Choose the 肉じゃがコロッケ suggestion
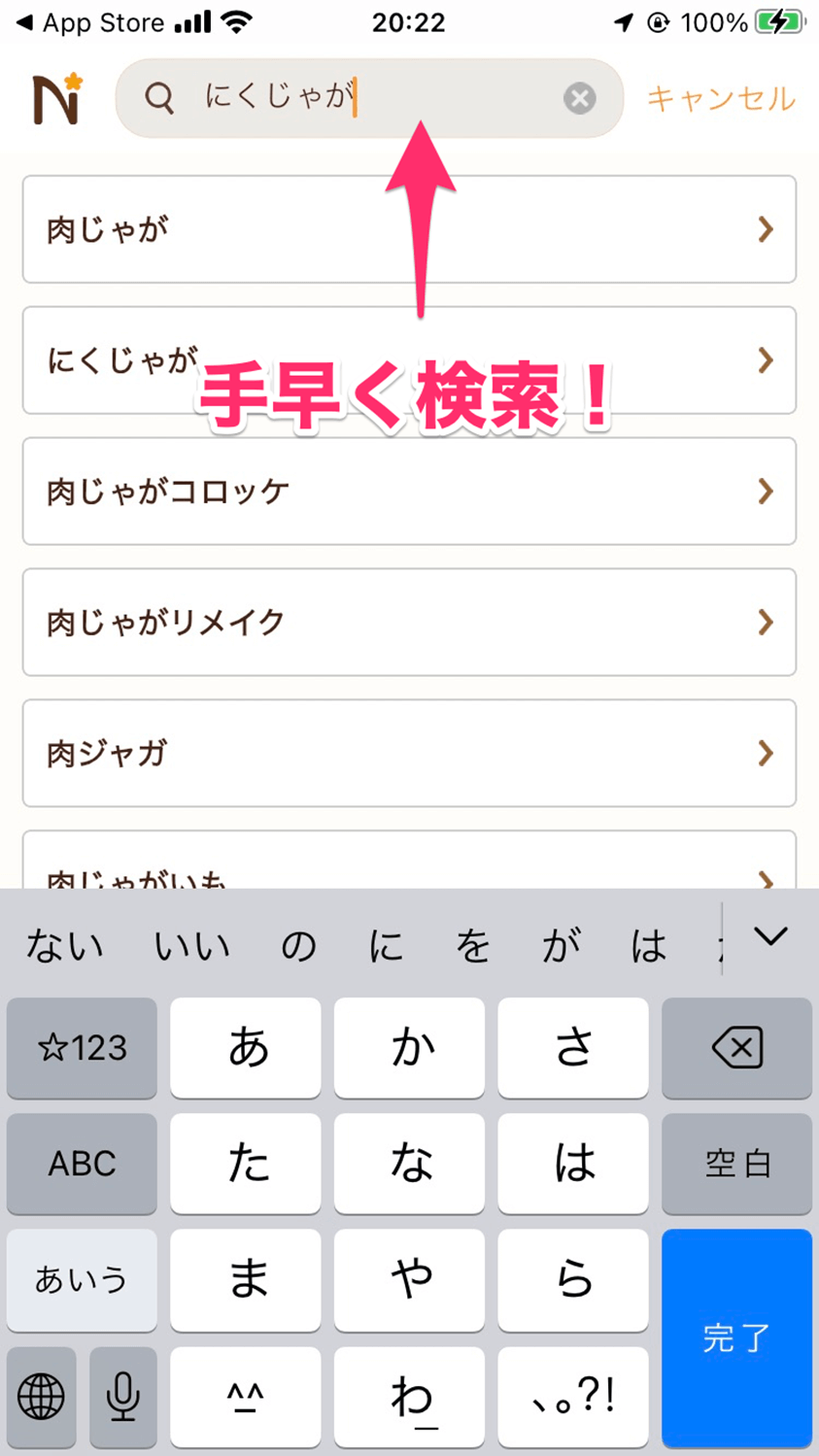The height and width of the screenshot is (1456, 819). tap(409, 491)
